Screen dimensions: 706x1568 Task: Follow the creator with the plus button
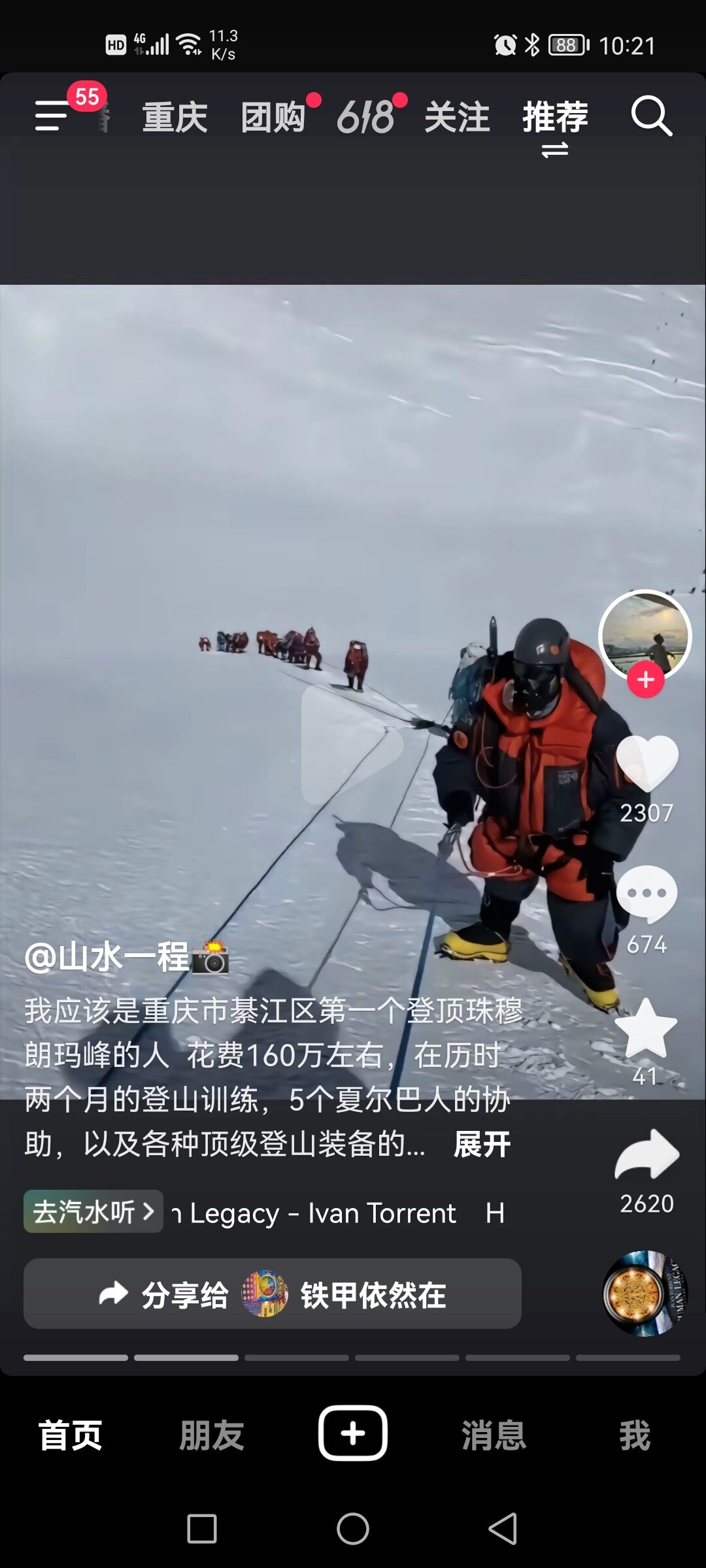646,679
